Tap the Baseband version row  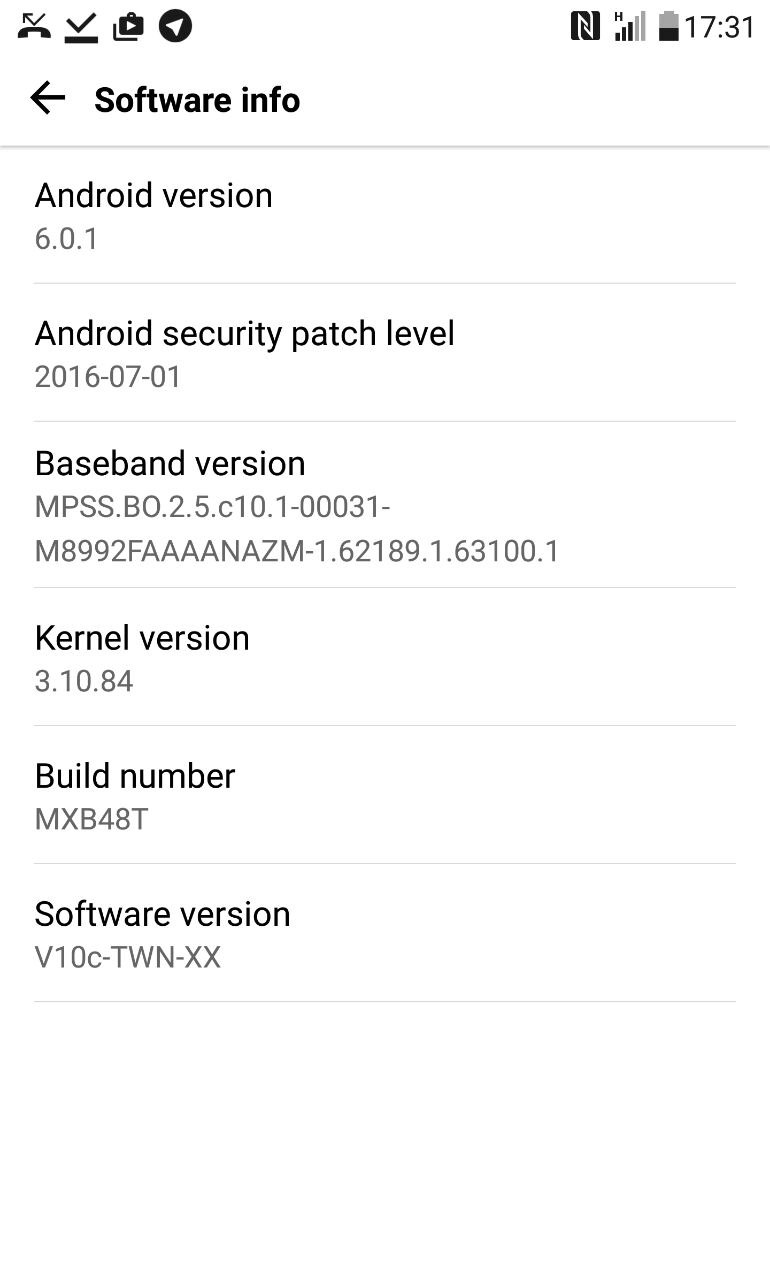tap(384, 506)
